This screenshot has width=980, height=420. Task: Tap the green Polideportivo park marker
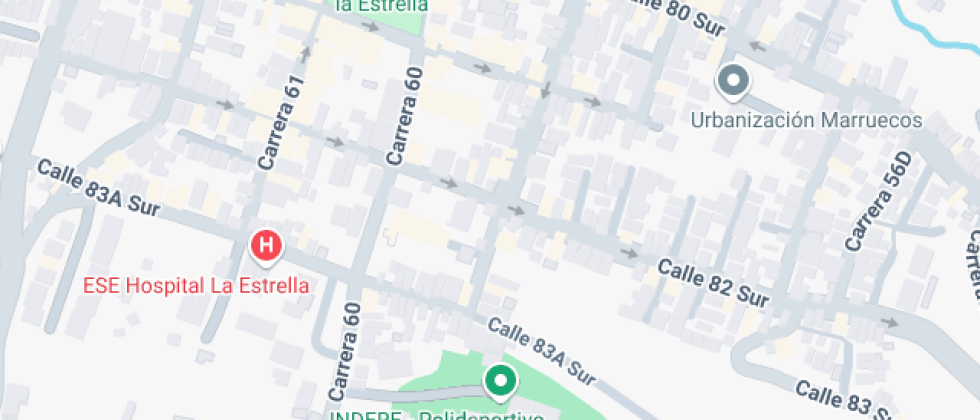(x=501, y=382)
